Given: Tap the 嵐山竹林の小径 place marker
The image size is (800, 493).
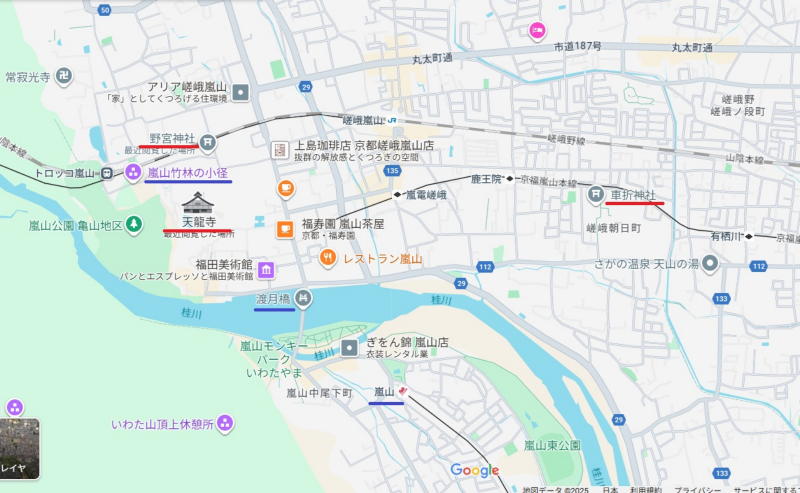Looking at the screenshot, I should click(132, 173).
